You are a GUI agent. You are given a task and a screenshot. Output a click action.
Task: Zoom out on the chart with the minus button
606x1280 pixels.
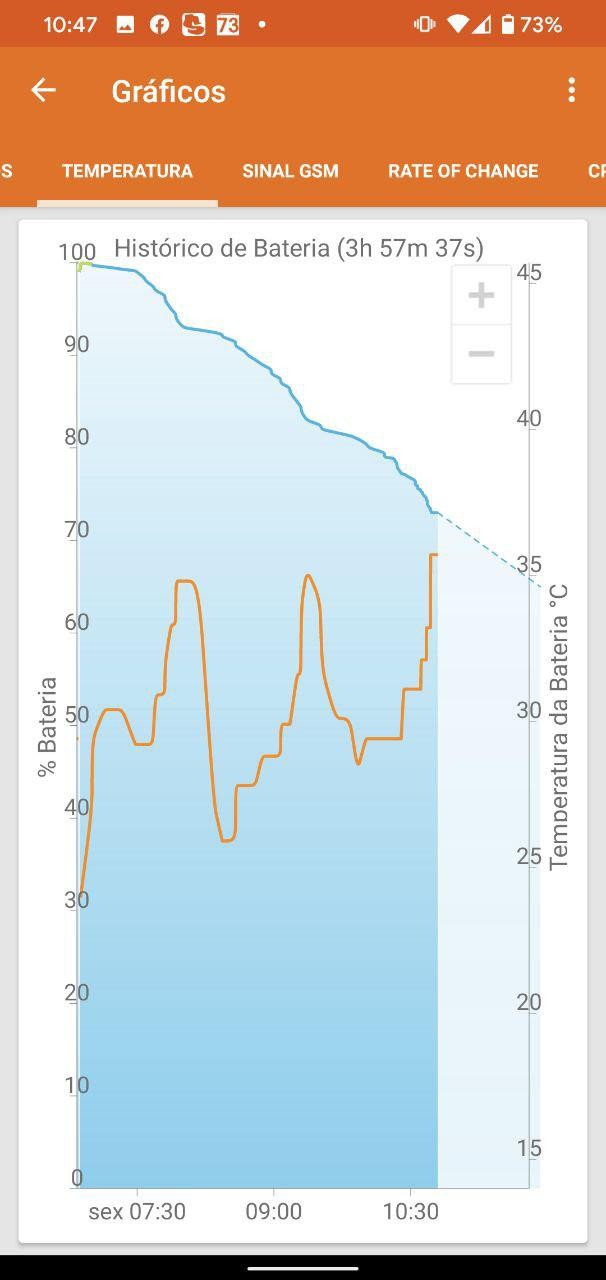tap(481, 354)
